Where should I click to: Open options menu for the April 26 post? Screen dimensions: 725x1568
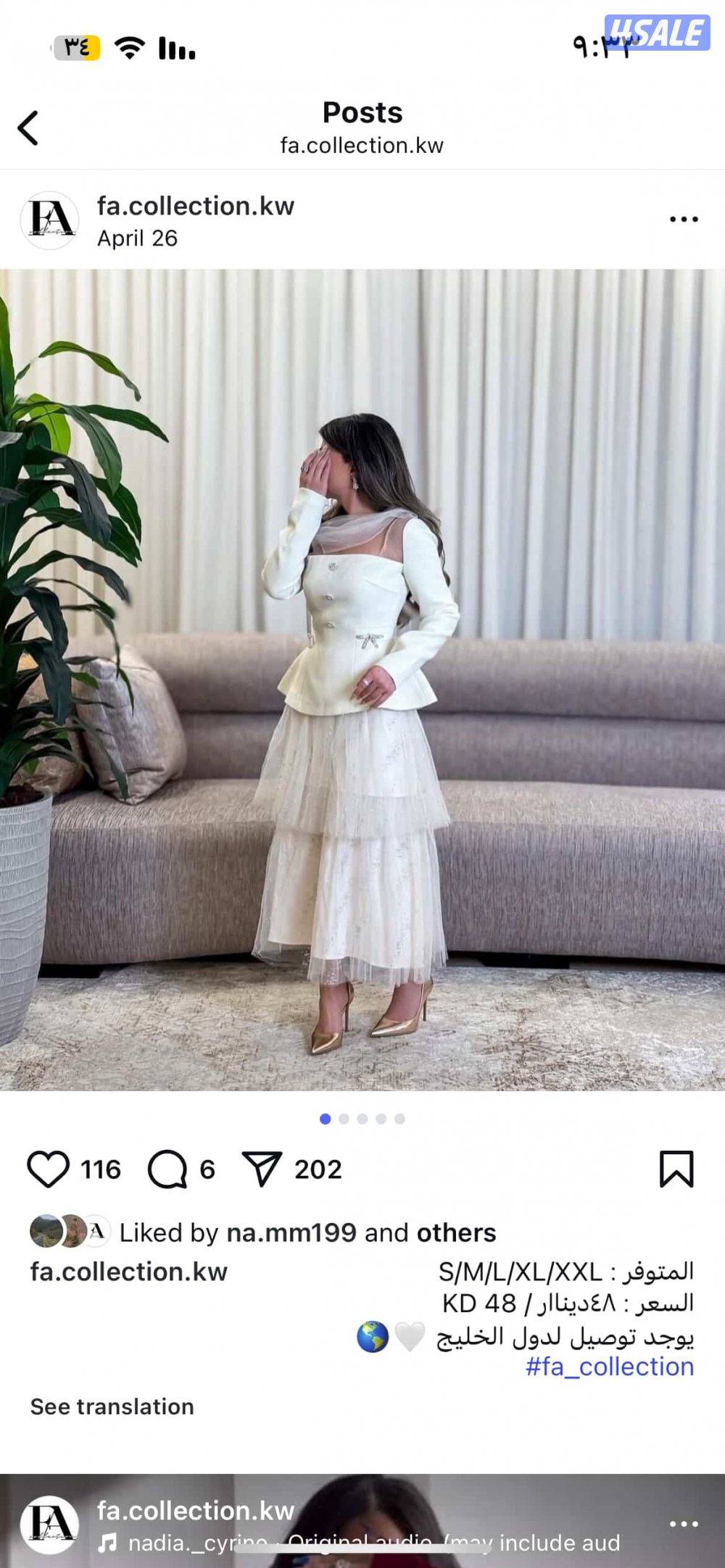[683, 219]
